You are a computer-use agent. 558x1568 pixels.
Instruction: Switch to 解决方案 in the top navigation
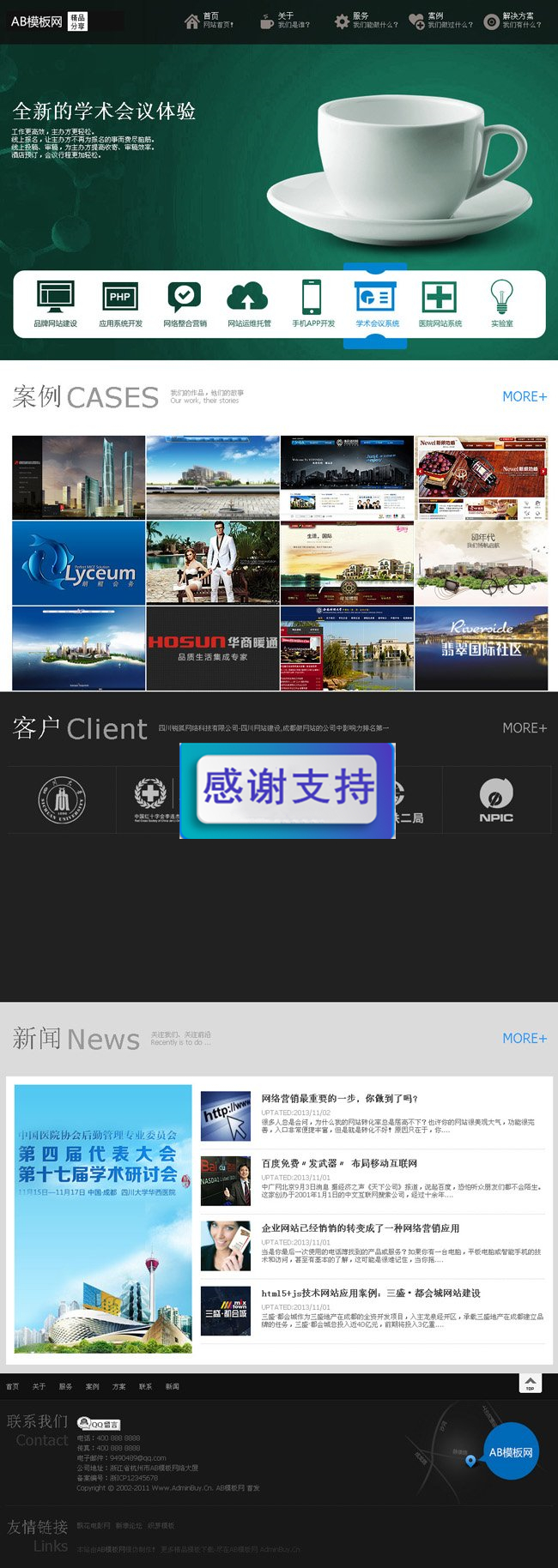tap(513, 21)
